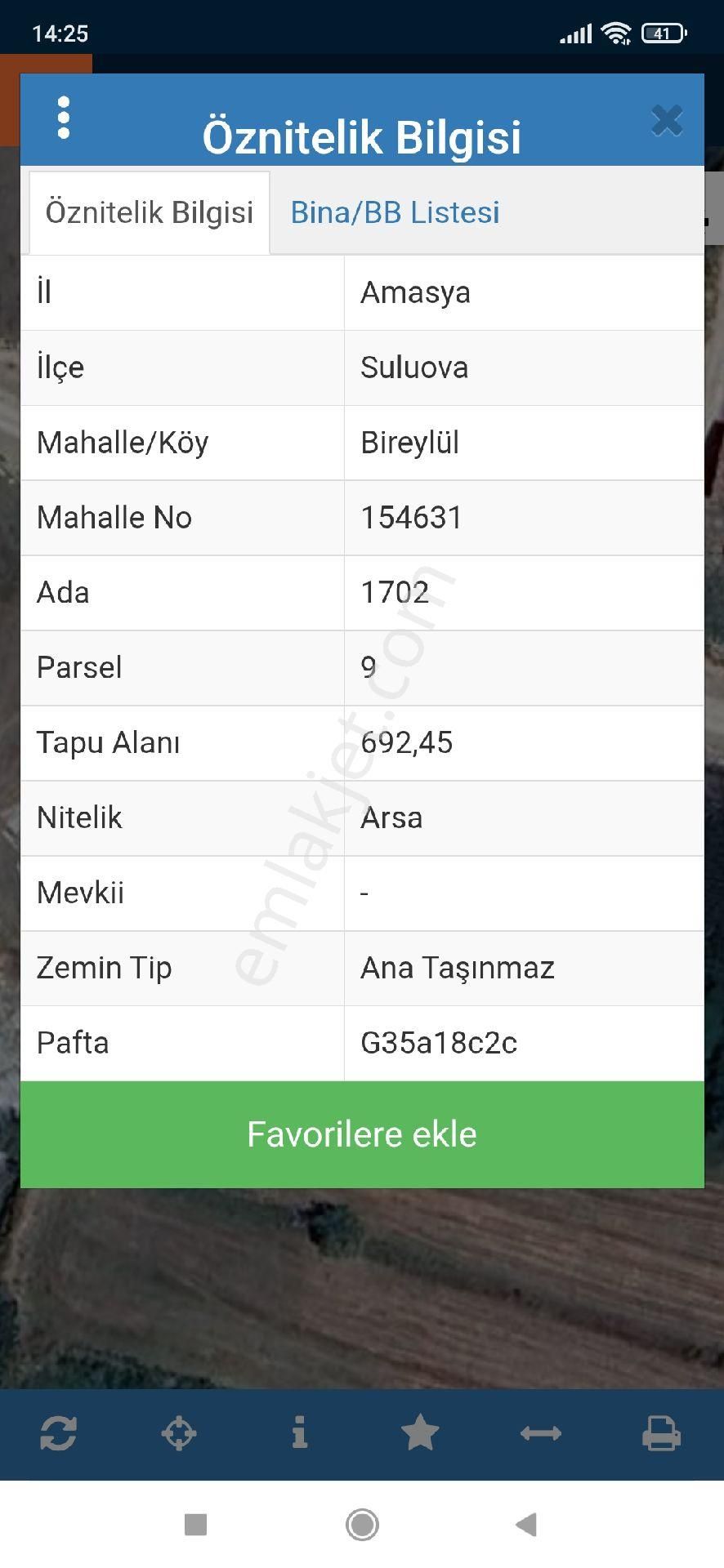Open parcel info with the i icon
This screenshot has height=1568, width=724.
coord(301,1433)
